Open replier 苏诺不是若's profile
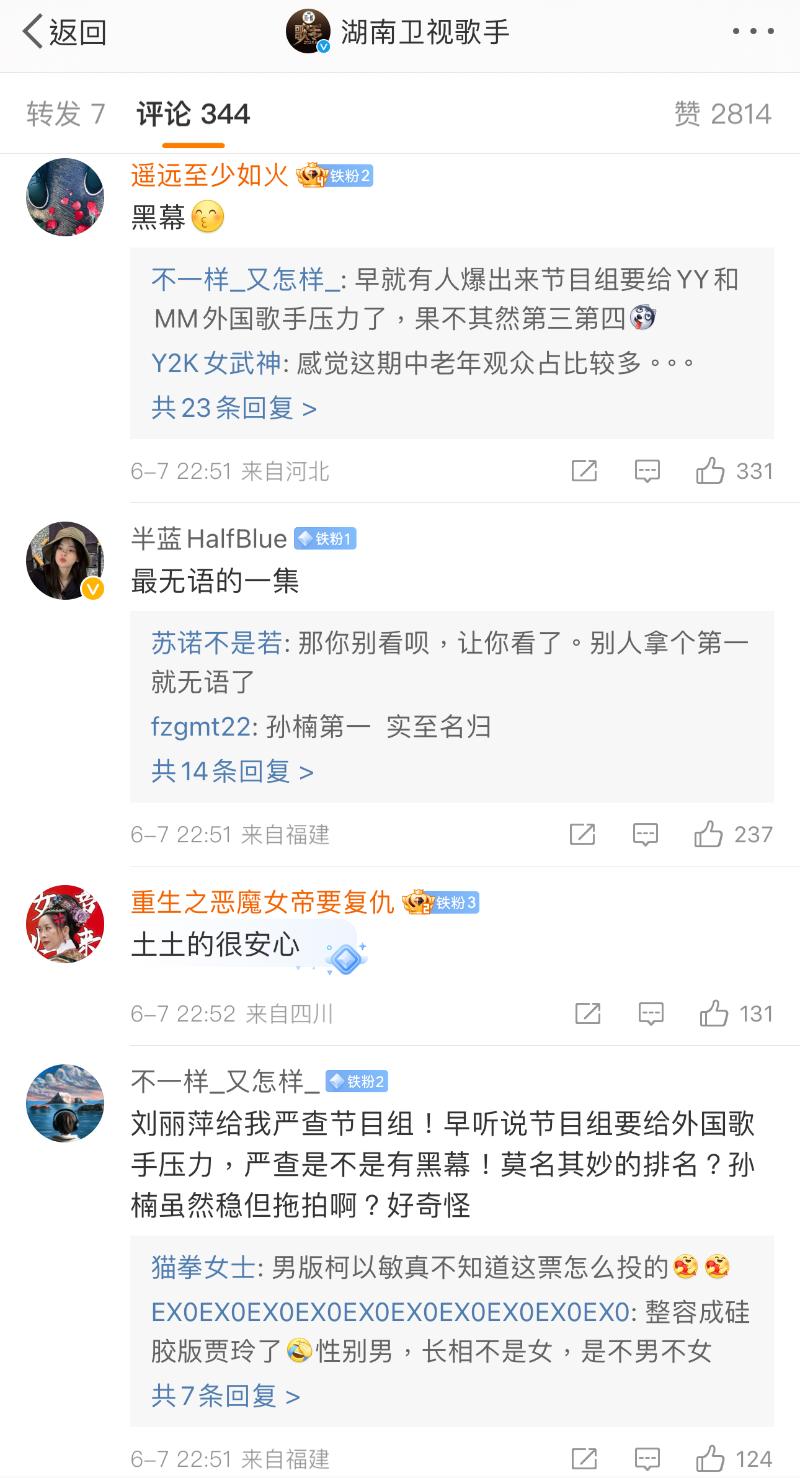The width and height of the screenshot is (800, 1478). point(216,643)
